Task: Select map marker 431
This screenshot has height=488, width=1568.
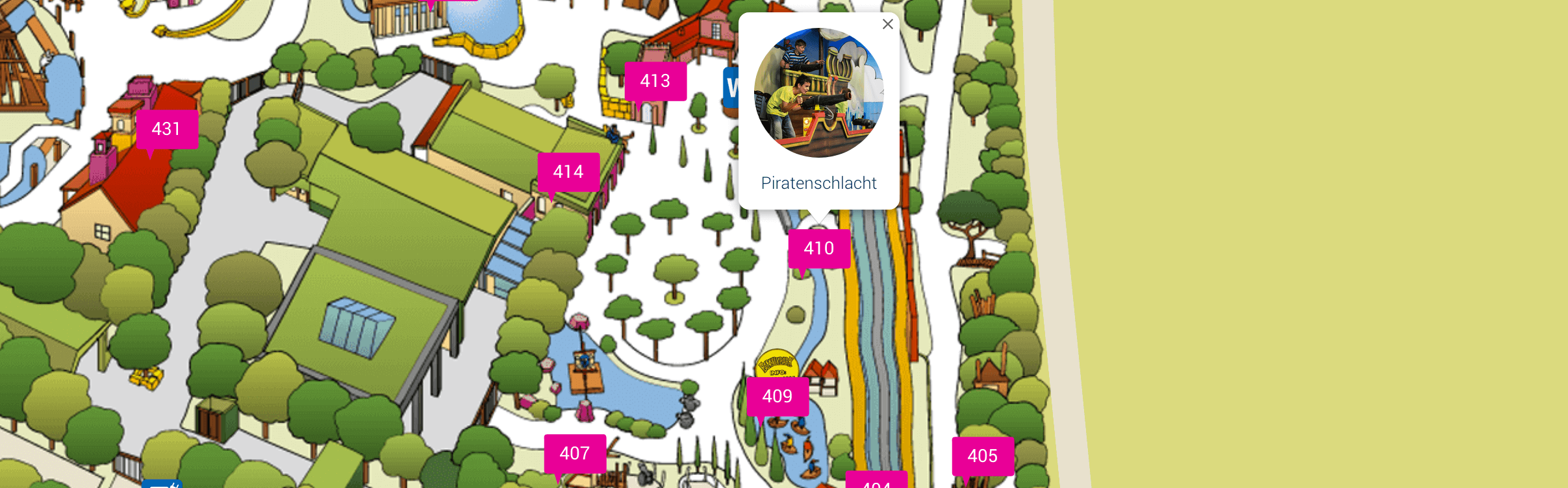Action: tap(166, 129)
